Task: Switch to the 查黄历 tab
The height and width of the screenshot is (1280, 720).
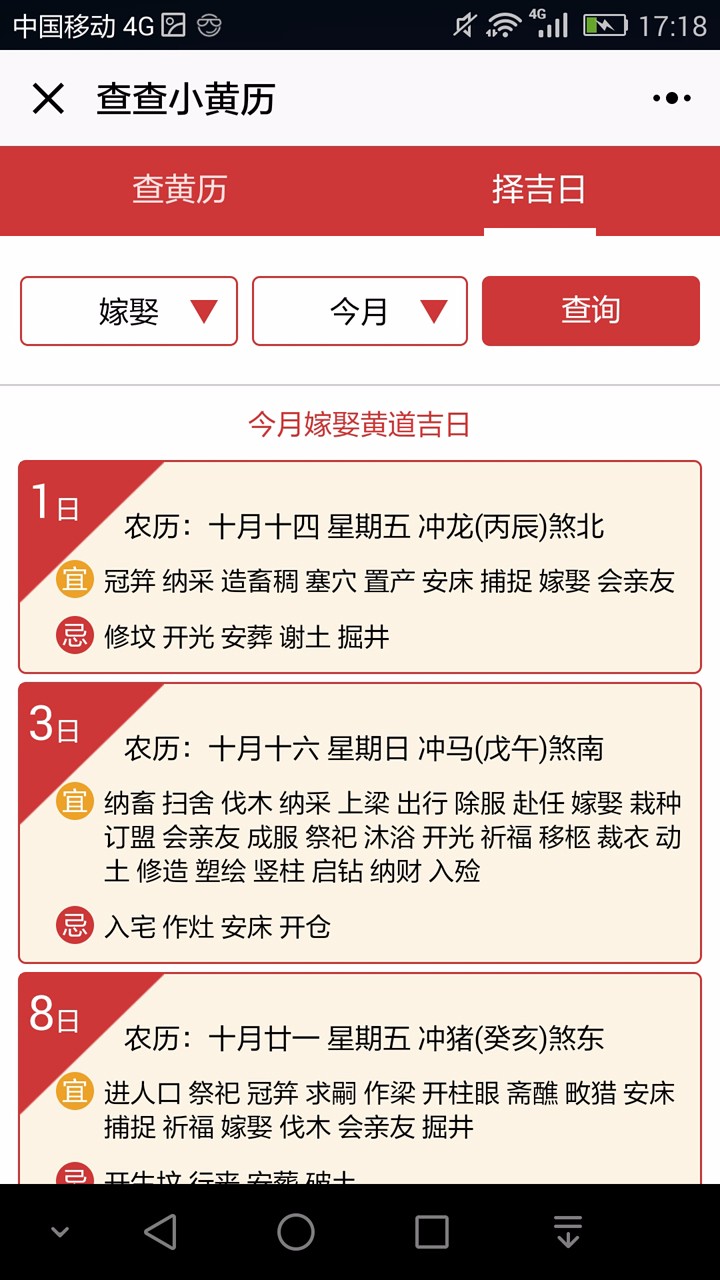Action: (180, 190)
